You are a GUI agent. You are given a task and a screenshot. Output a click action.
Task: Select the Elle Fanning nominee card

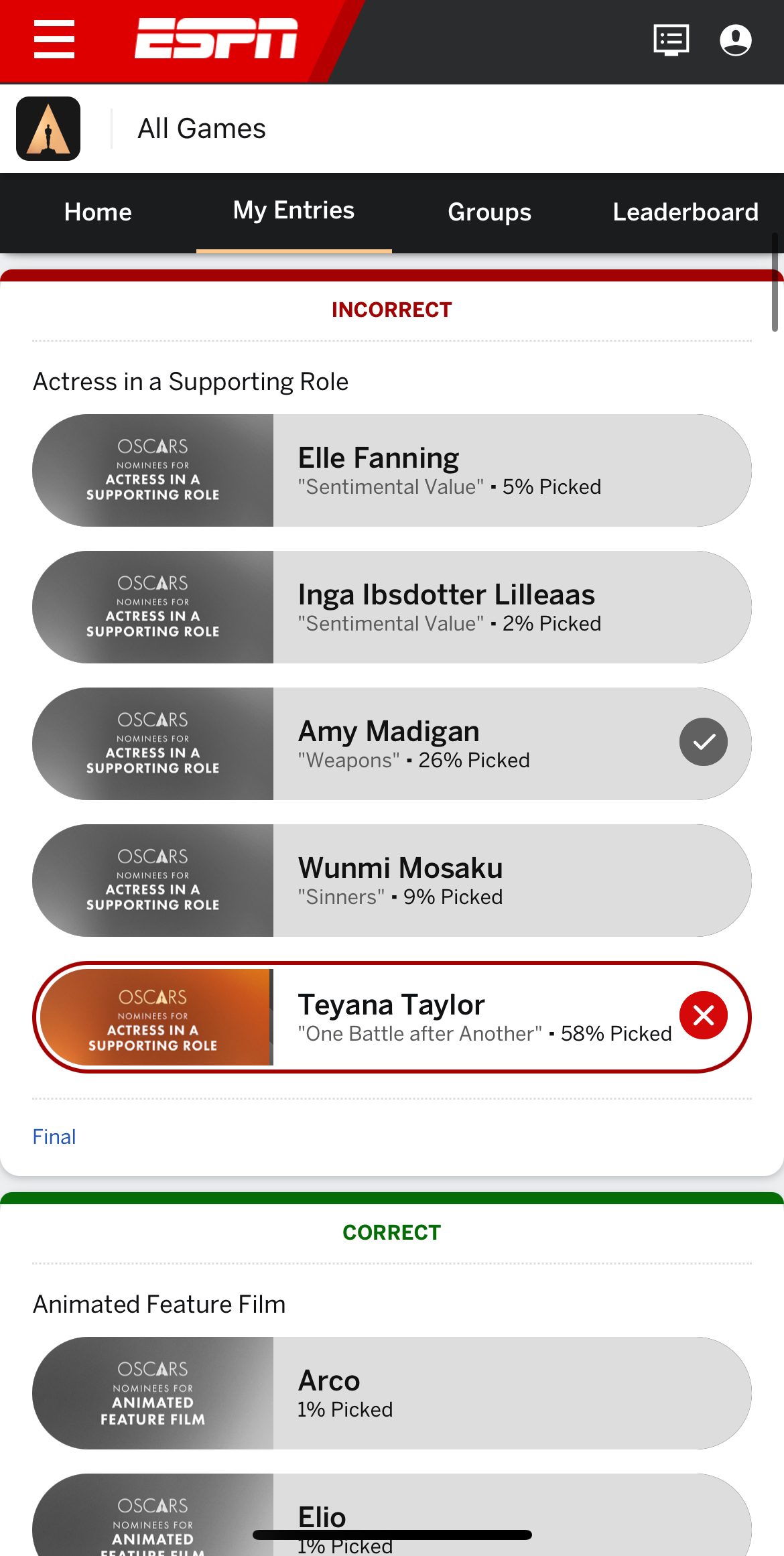coord(392,470)
